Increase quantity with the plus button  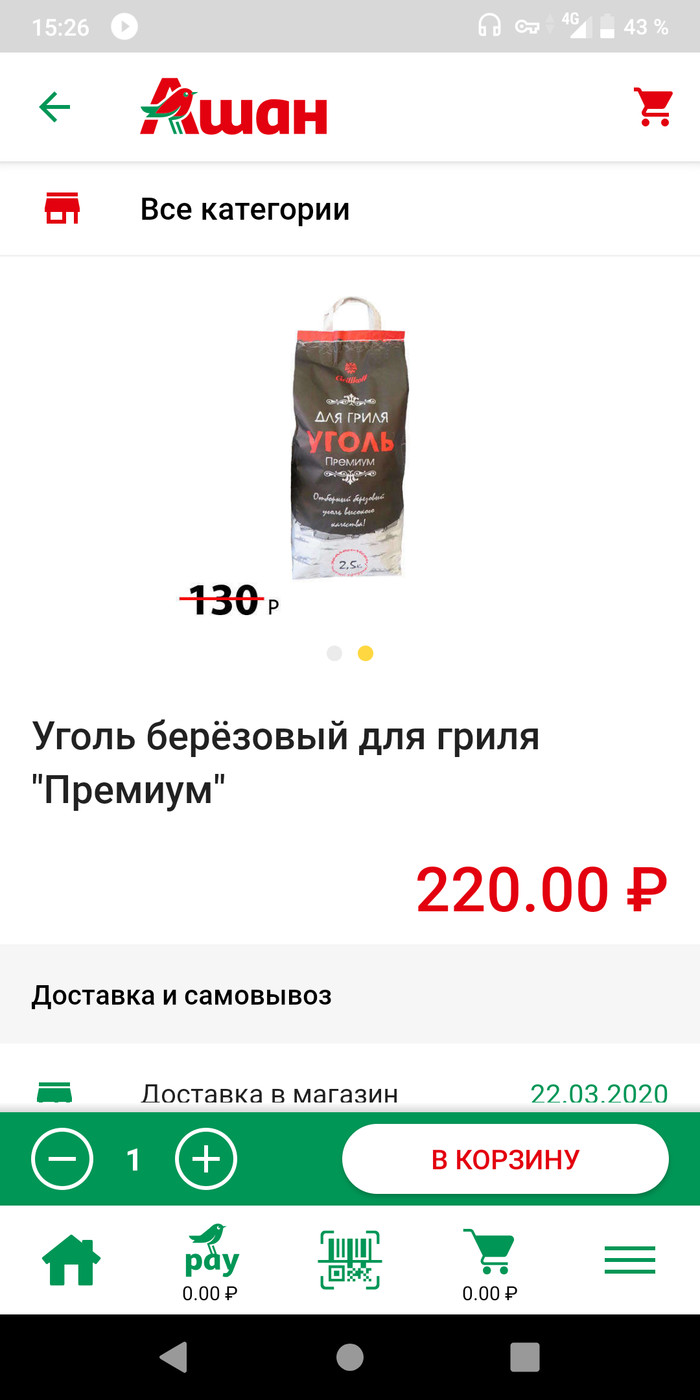[206, 1160]
